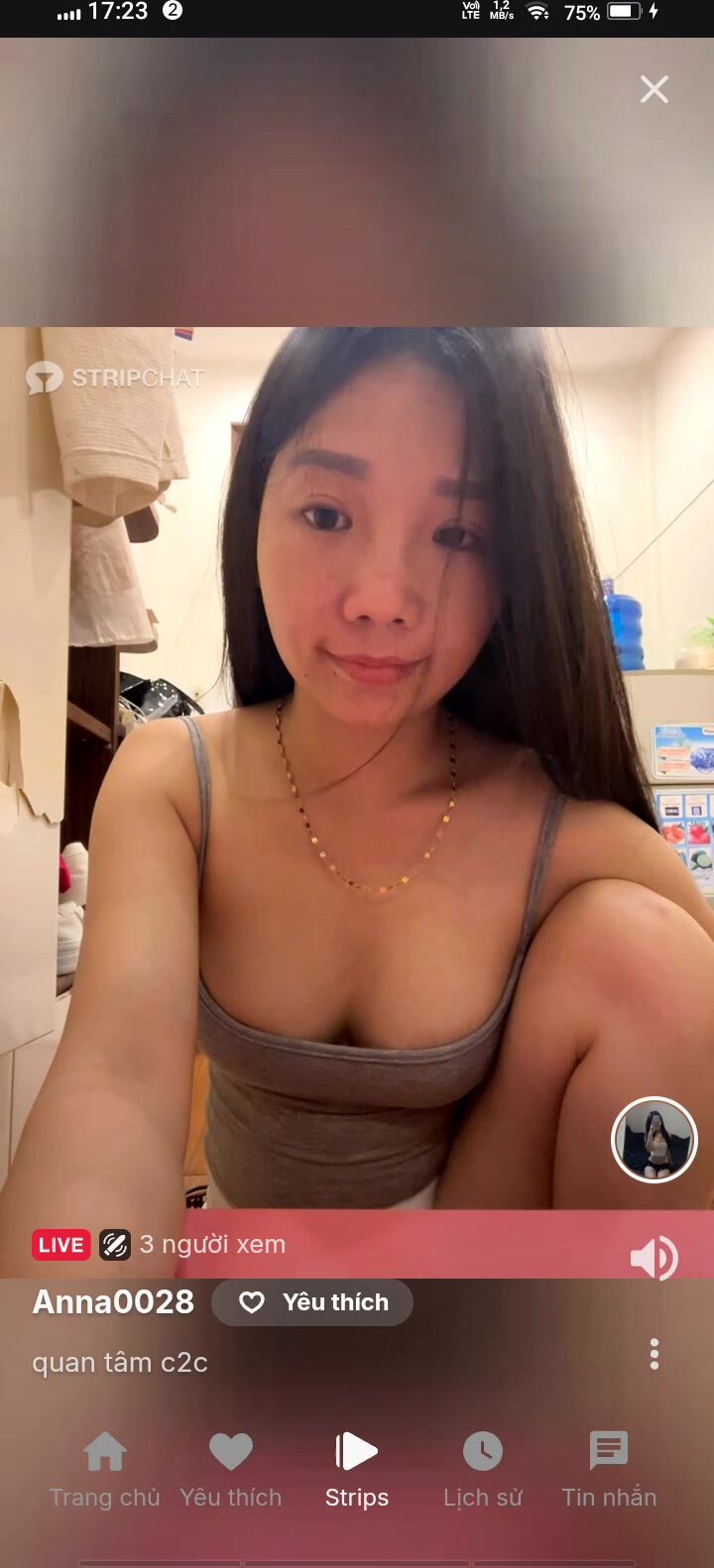This screenshot has width=714, height=1568.
Task: Open the three-dot options menu
Action: 654,1354
